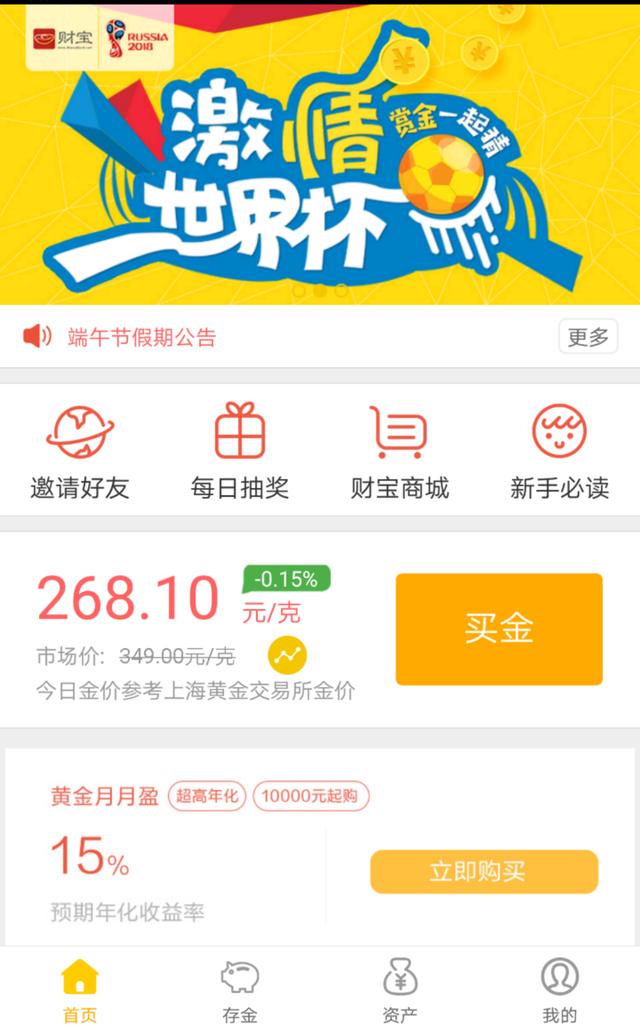Switch to the 存金 tab
640x1033 pixels.
point(240,990)
